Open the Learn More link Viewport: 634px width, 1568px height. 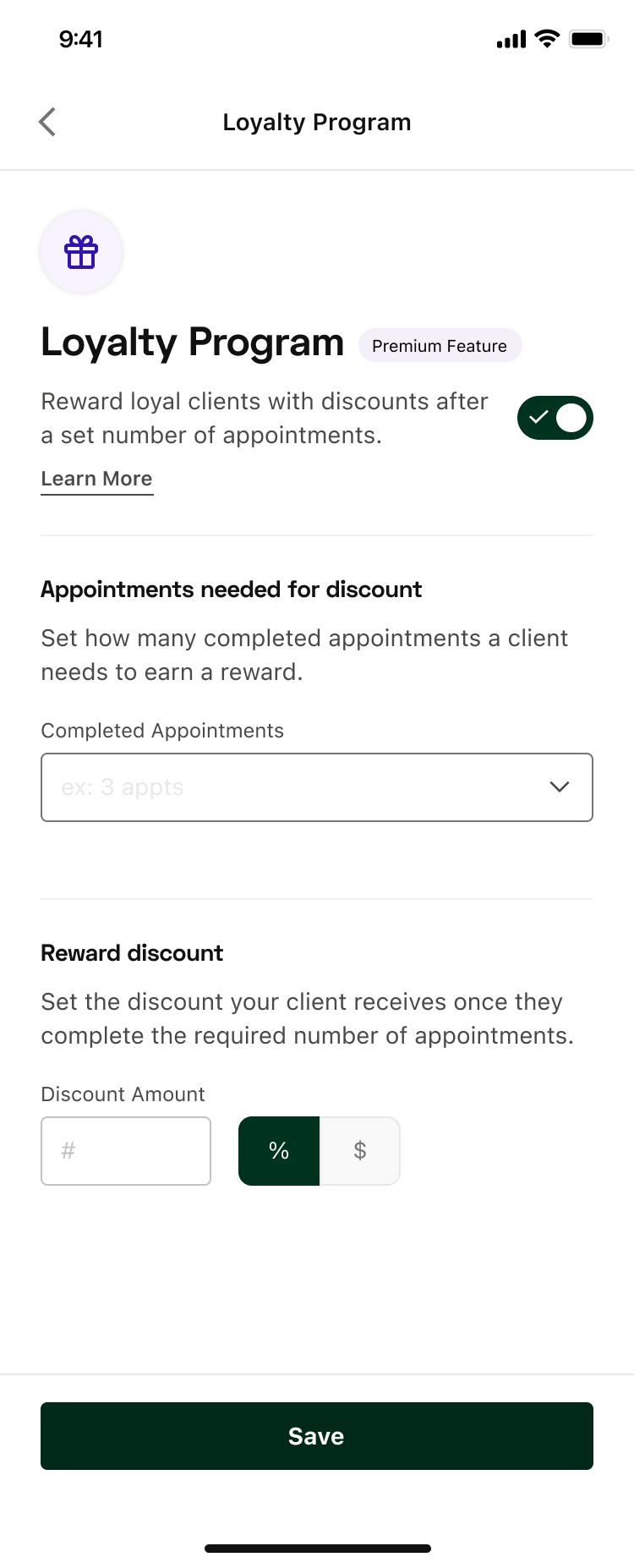(97, 479)
